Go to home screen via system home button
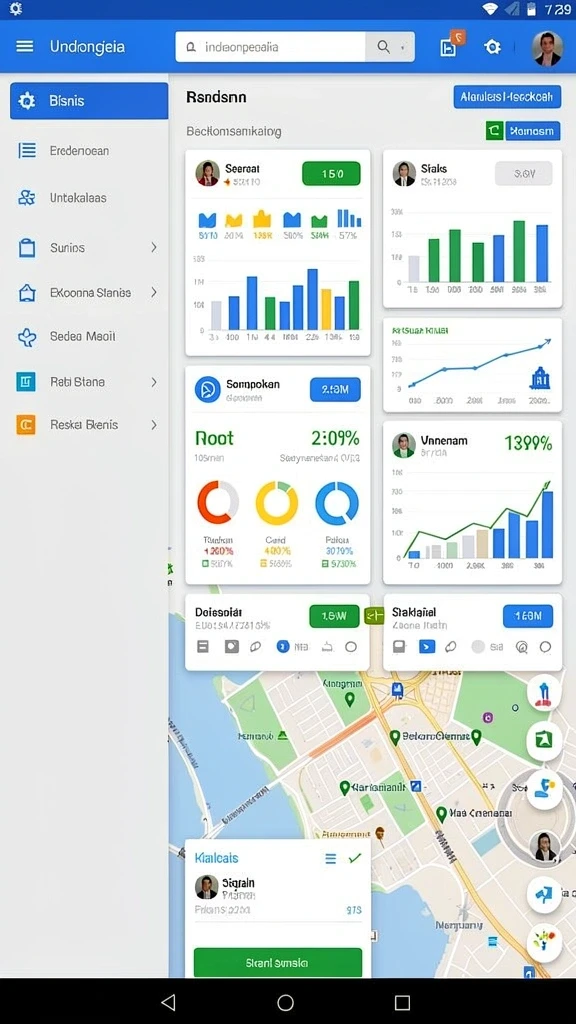Image resolution: width=576 pixels, height=1024 pixels. [x=285, y=1002]
